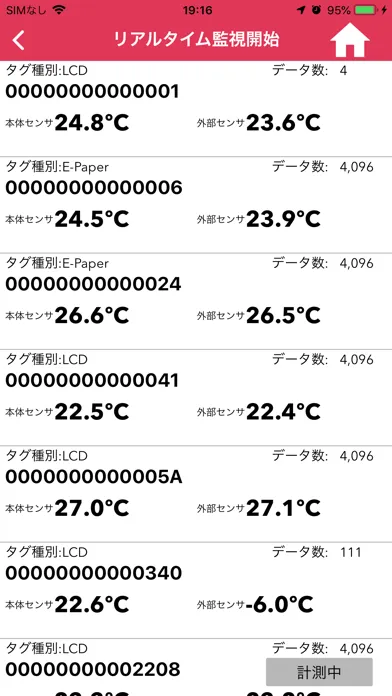Go back using the header arrow

click(x=19, y=40)
